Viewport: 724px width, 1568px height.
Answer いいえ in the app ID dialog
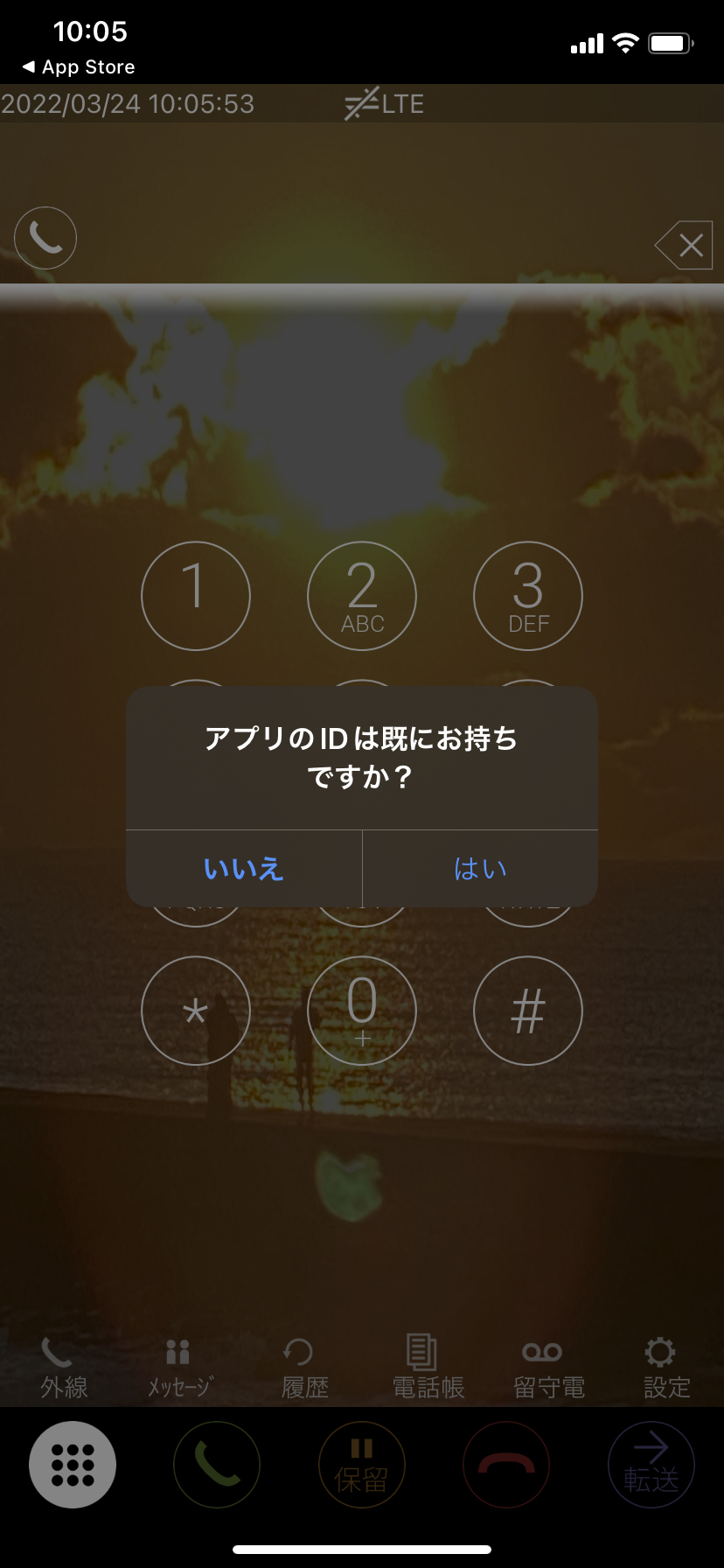(x=244, y=868)
